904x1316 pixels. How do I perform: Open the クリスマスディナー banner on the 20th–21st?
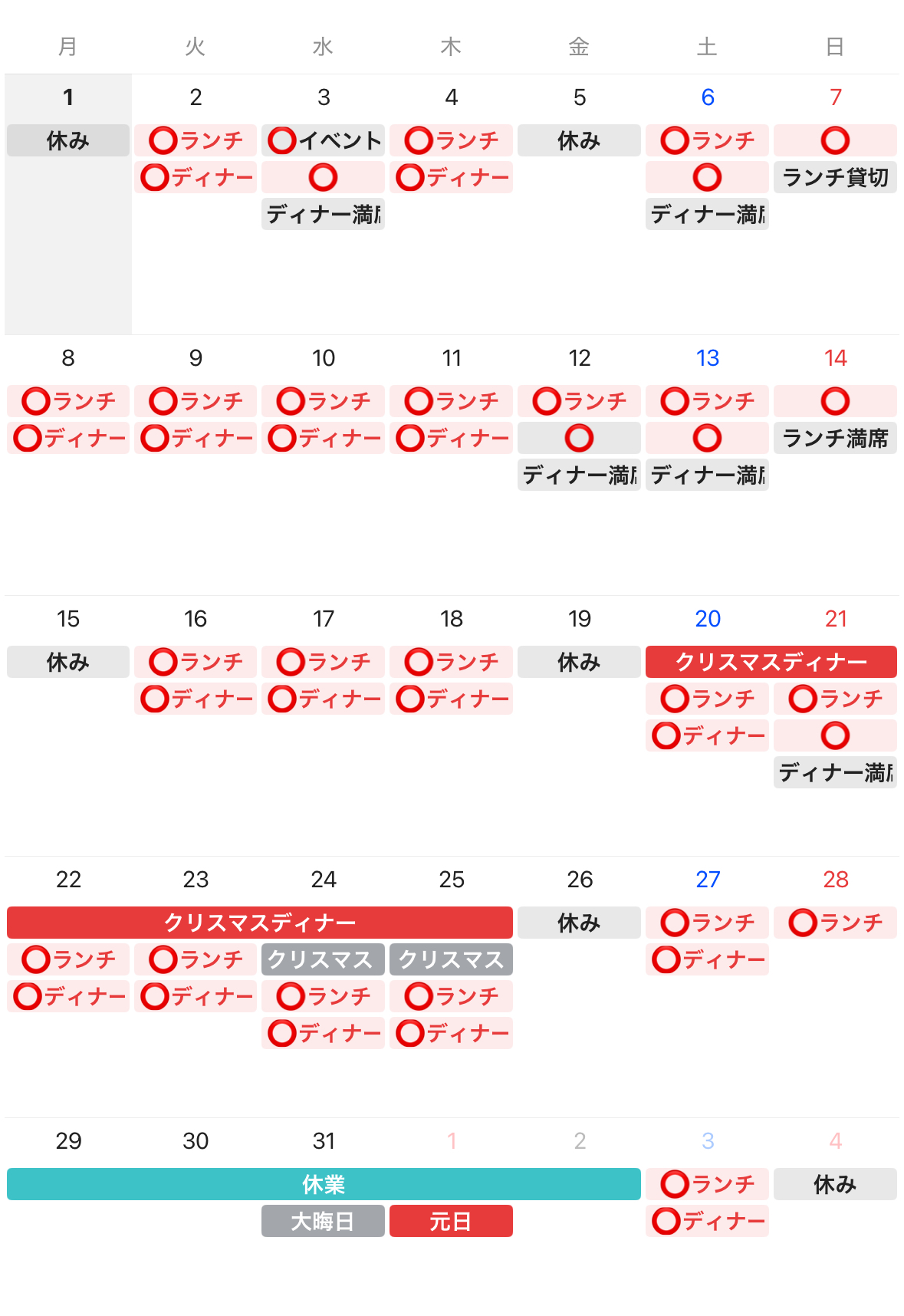coord(771,663)
